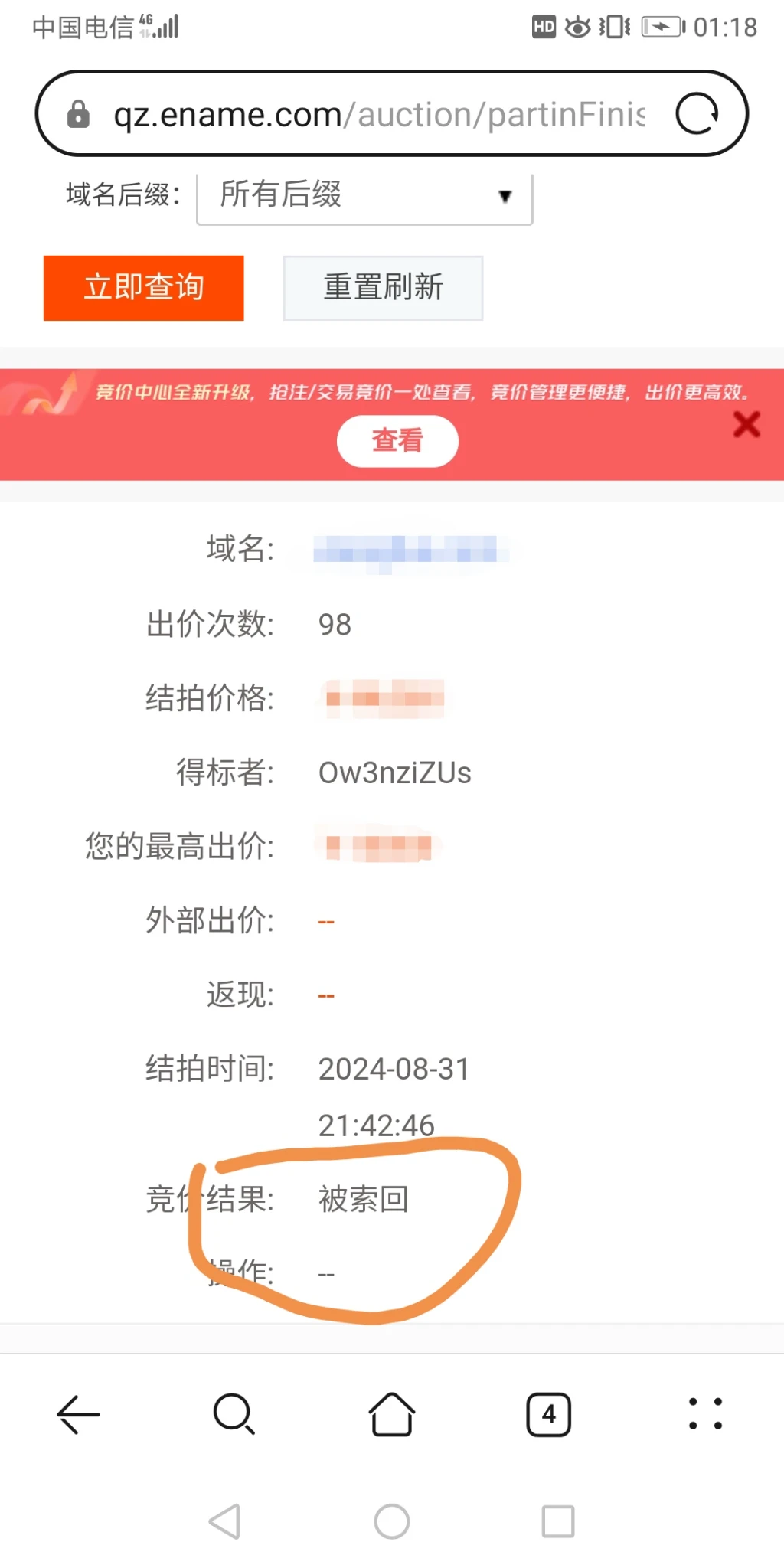784x1568 pixels.
Task: Tap the URL address bar
Action: pyautogui.click(x=379, y=115)
